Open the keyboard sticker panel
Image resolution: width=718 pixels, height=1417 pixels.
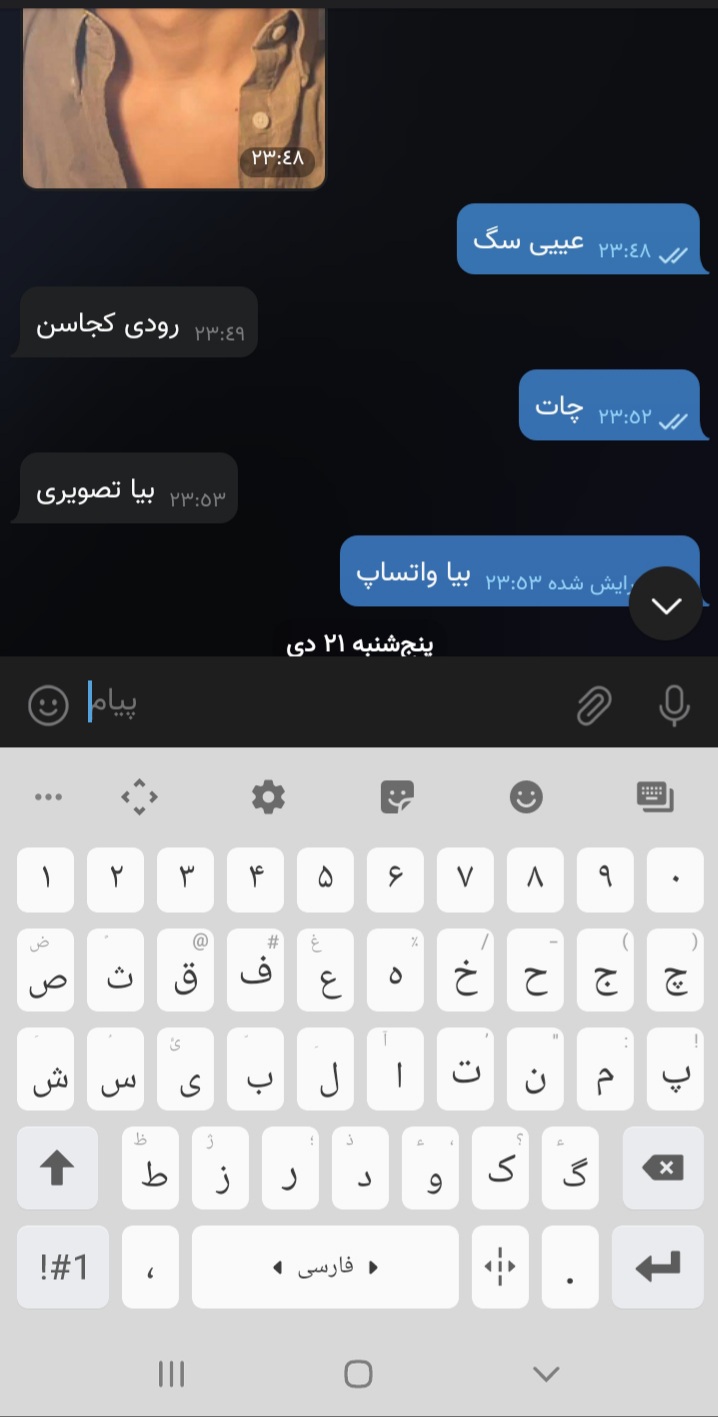pos(397,797)
